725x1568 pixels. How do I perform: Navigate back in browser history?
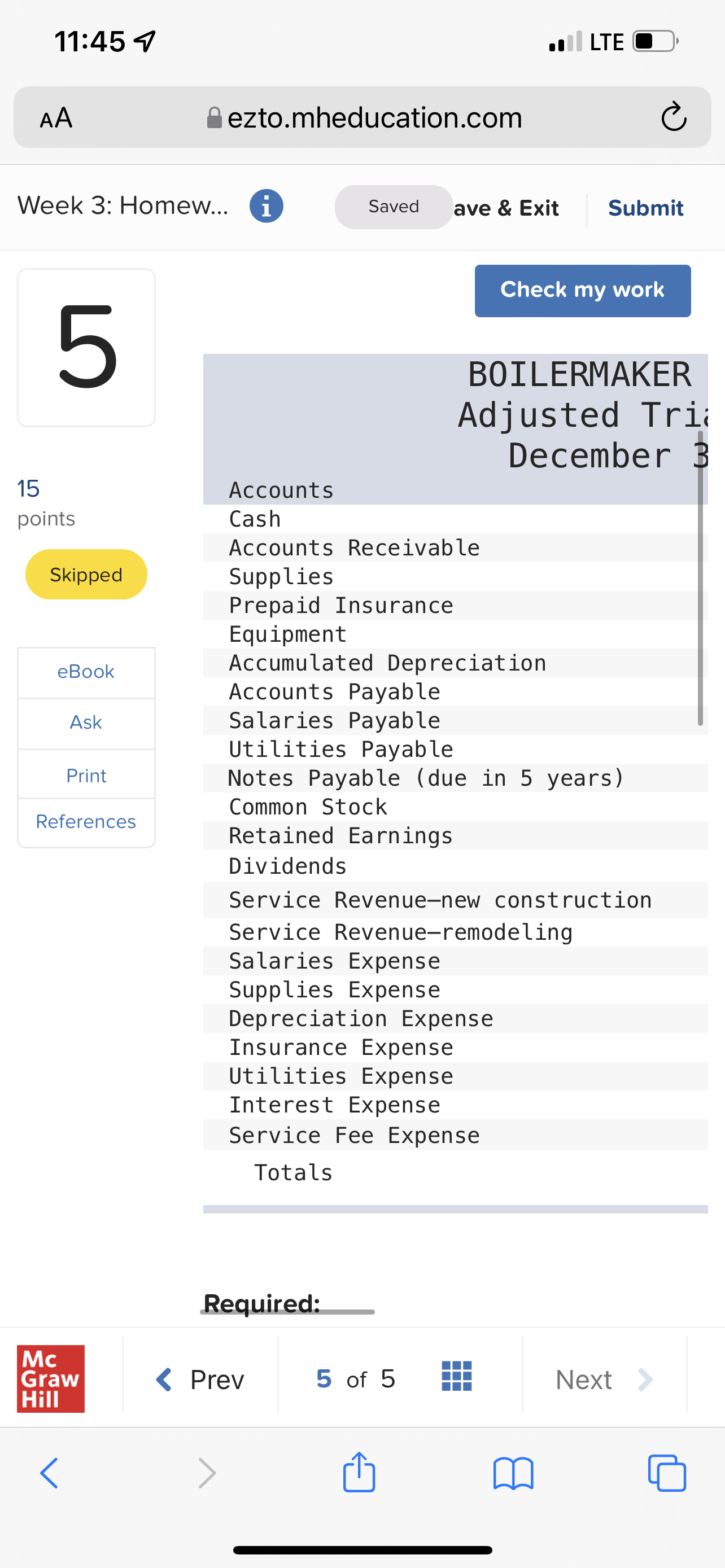click(x=49, y=1473)
